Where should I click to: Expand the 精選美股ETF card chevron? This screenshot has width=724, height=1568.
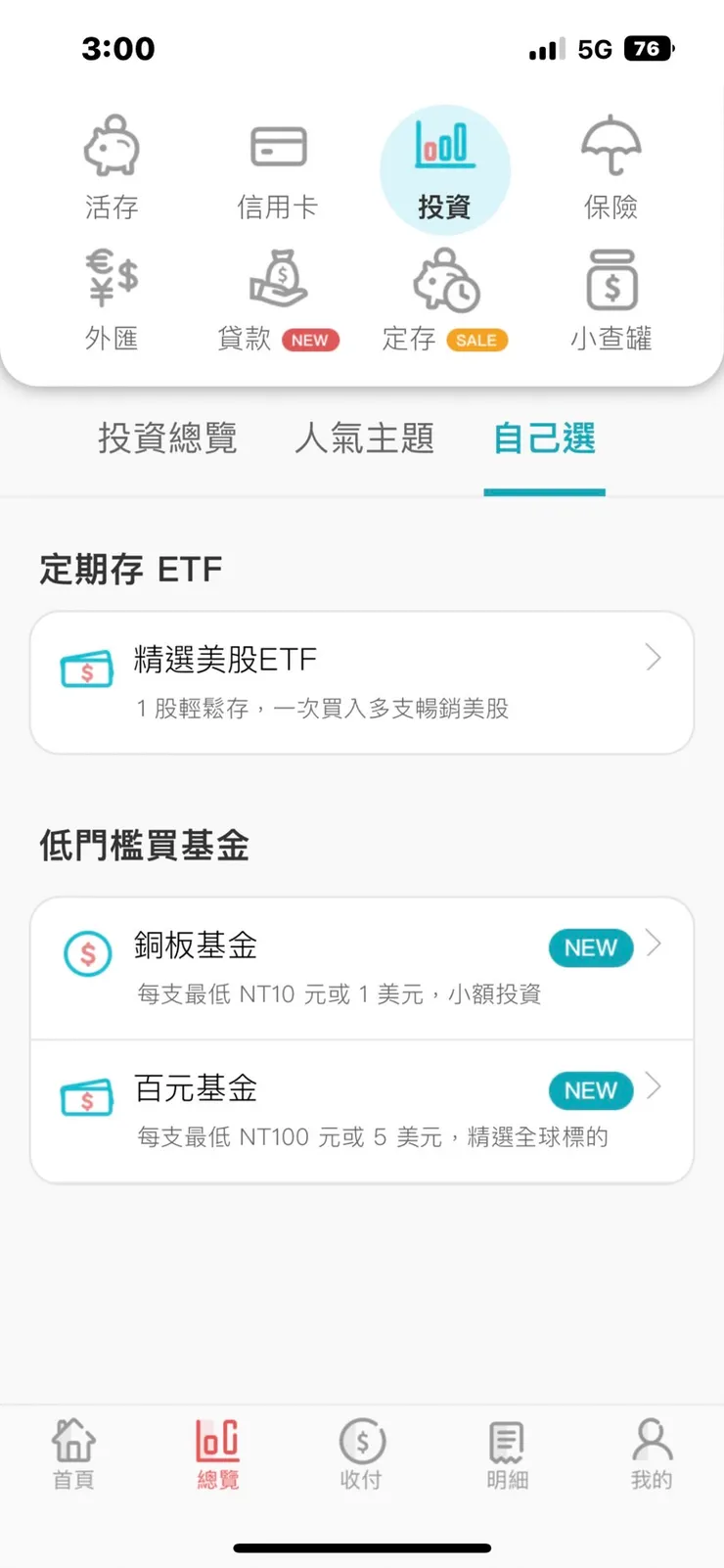(654, 658)
